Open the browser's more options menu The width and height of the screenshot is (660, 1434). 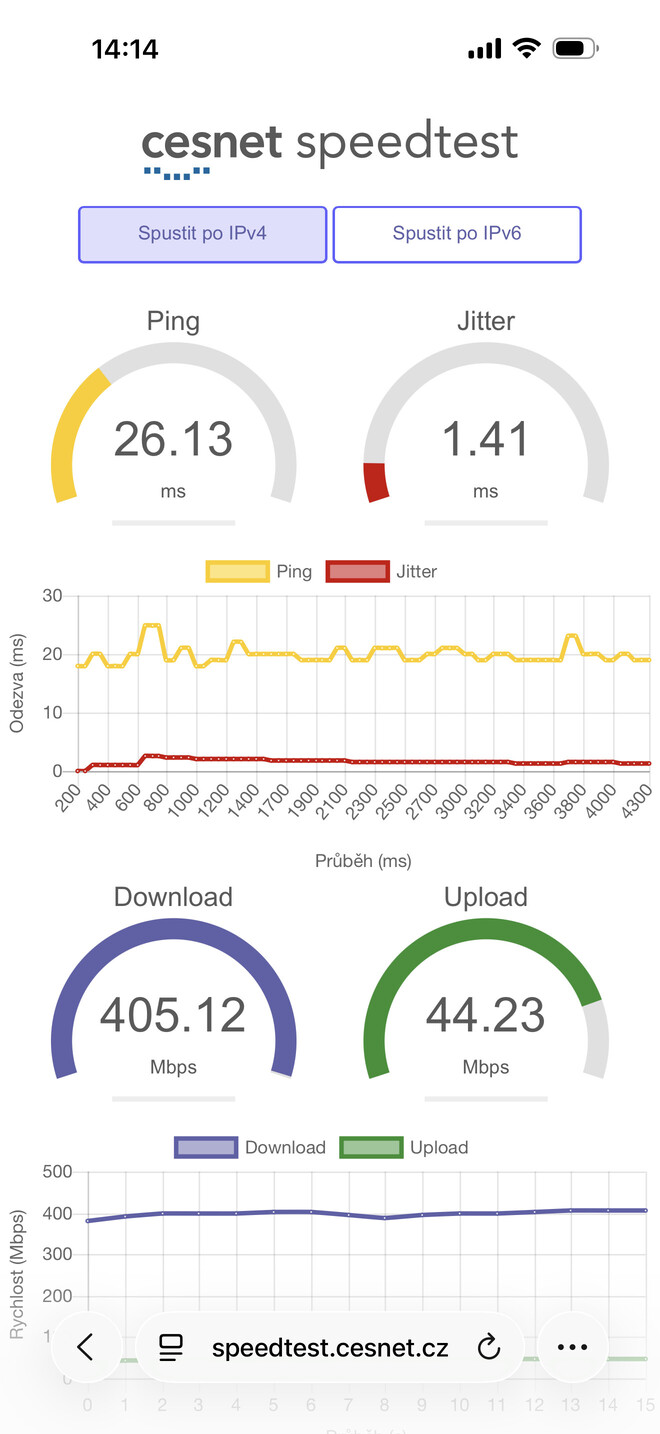pos(572,1347)
